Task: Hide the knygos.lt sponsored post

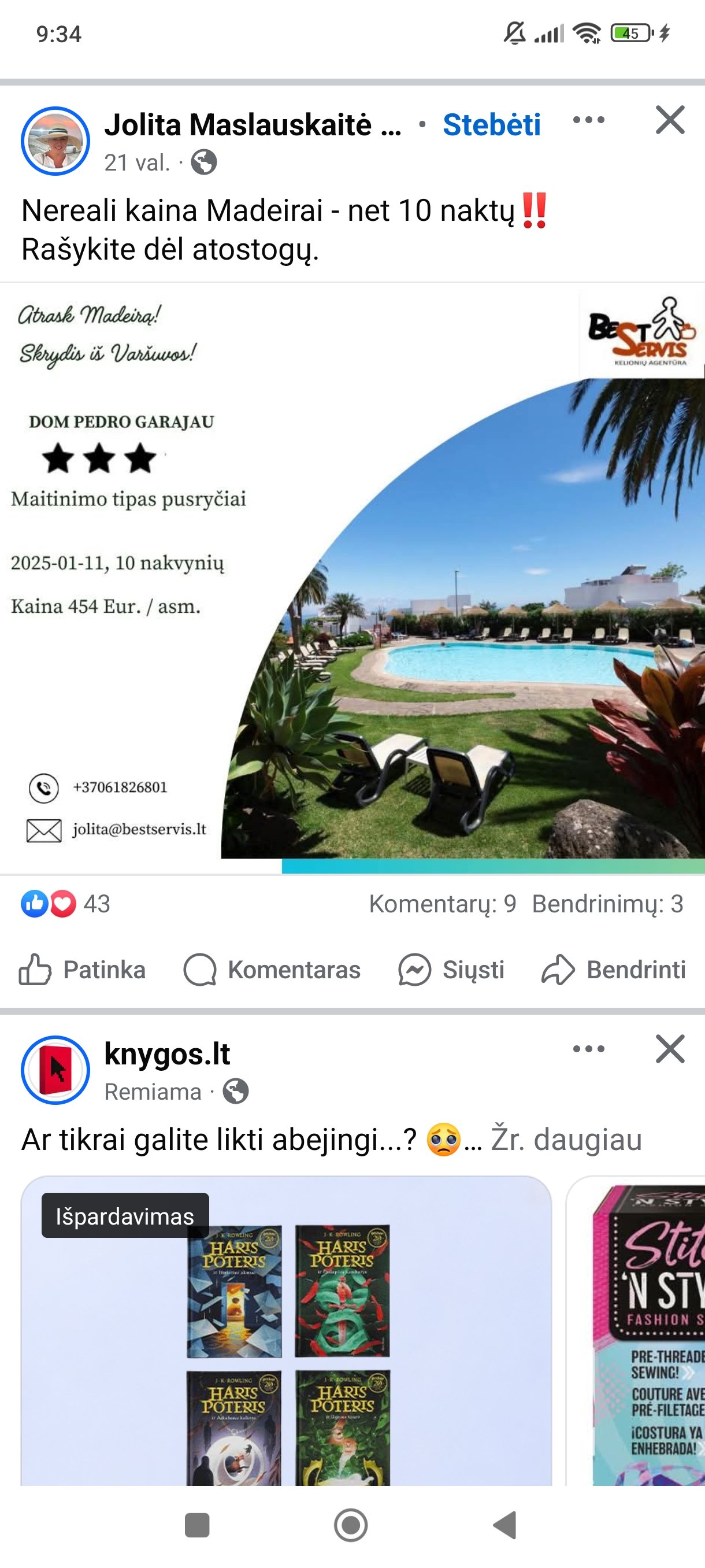Action: pyautogui.click(x=670, y=1049)
